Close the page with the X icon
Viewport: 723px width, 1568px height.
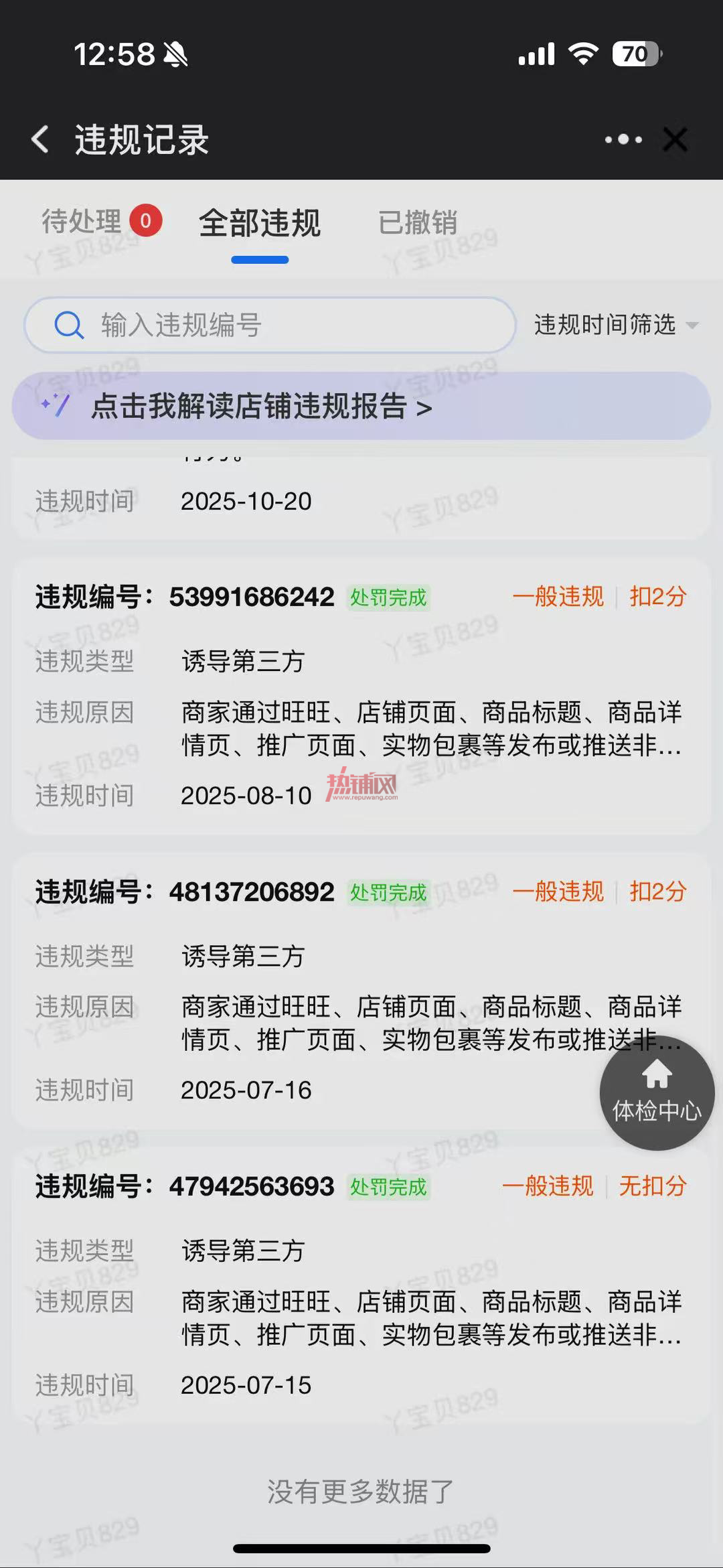click(675, 140)
